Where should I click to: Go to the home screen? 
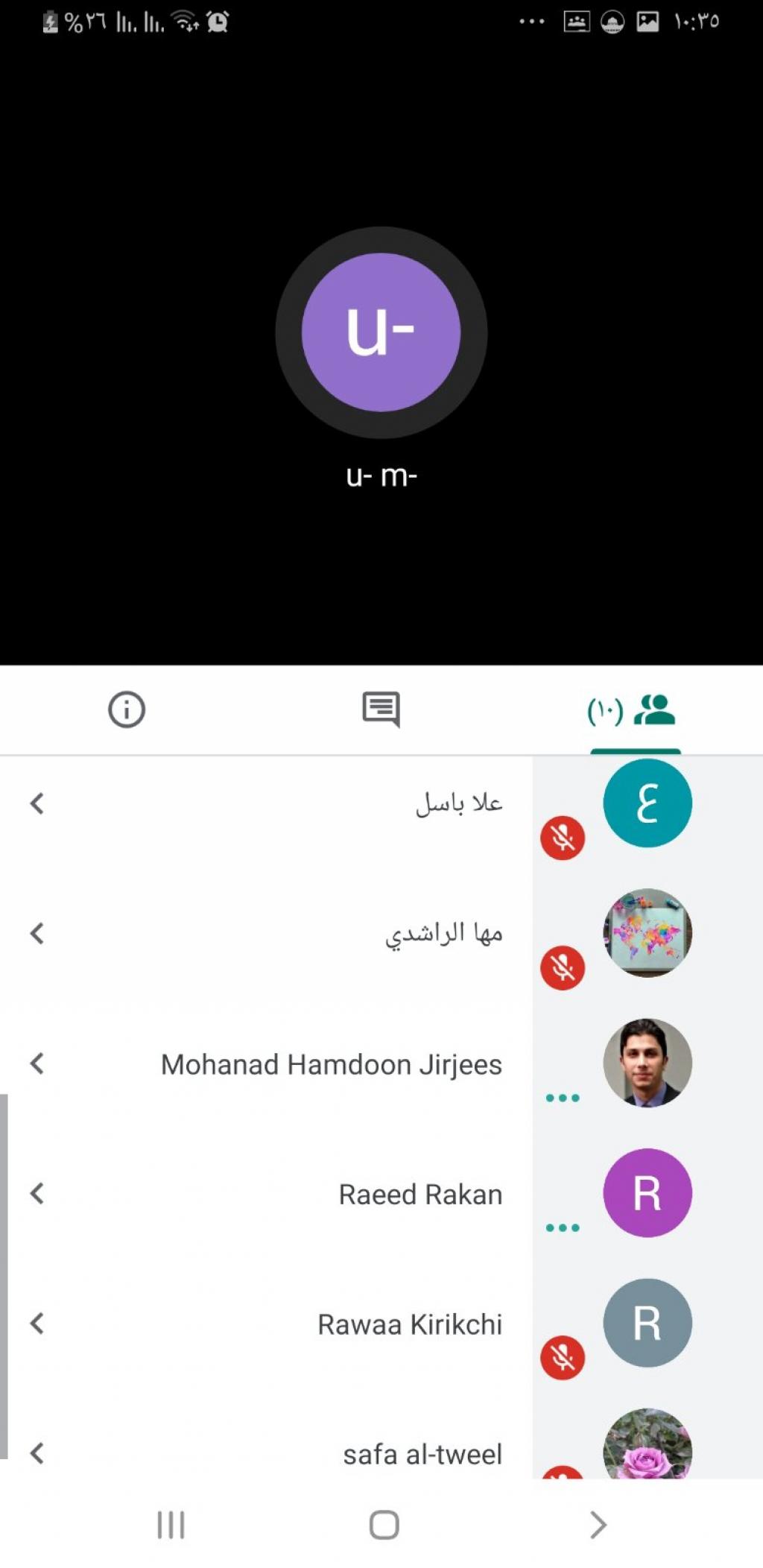384,1525
